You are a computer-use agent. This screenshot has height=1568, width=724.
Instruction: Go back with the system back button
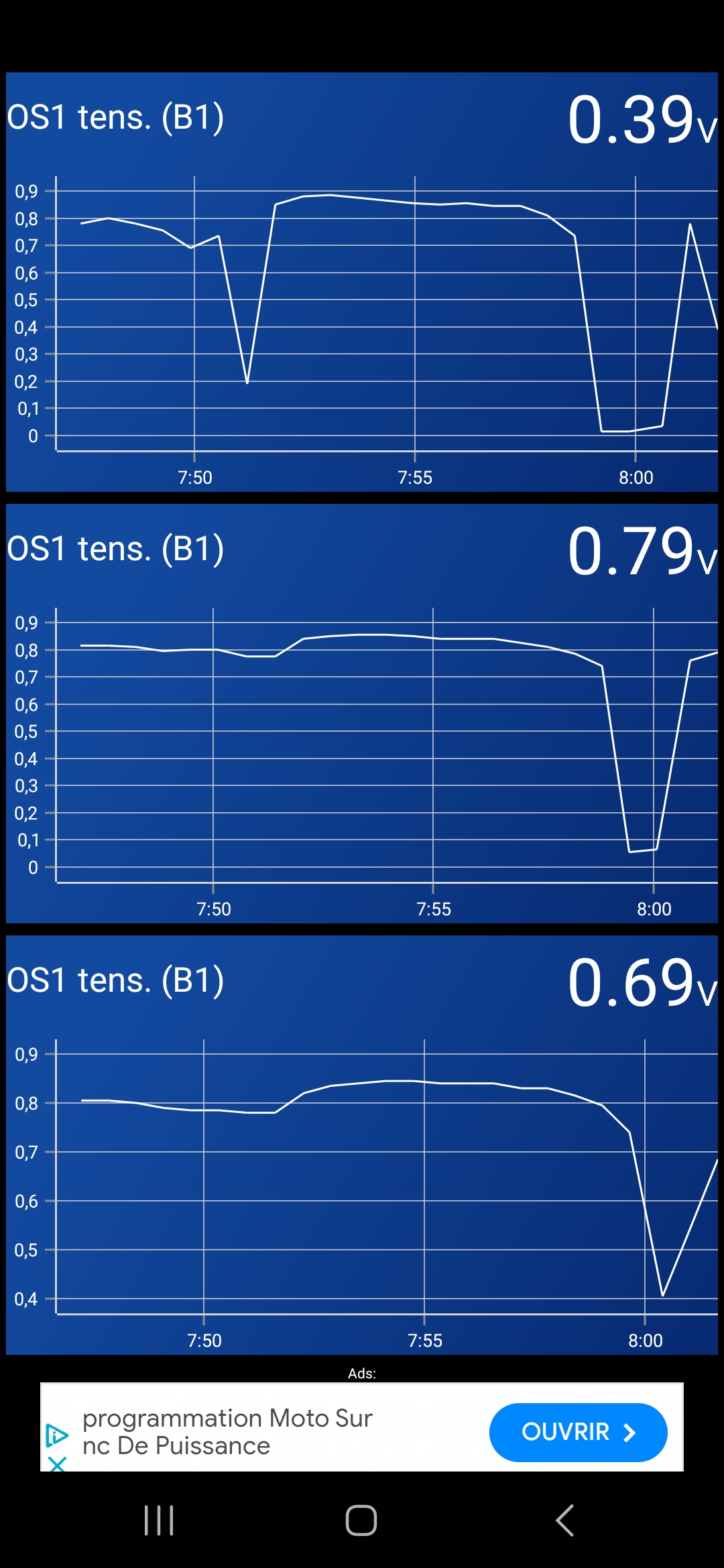pos(564,1520)
